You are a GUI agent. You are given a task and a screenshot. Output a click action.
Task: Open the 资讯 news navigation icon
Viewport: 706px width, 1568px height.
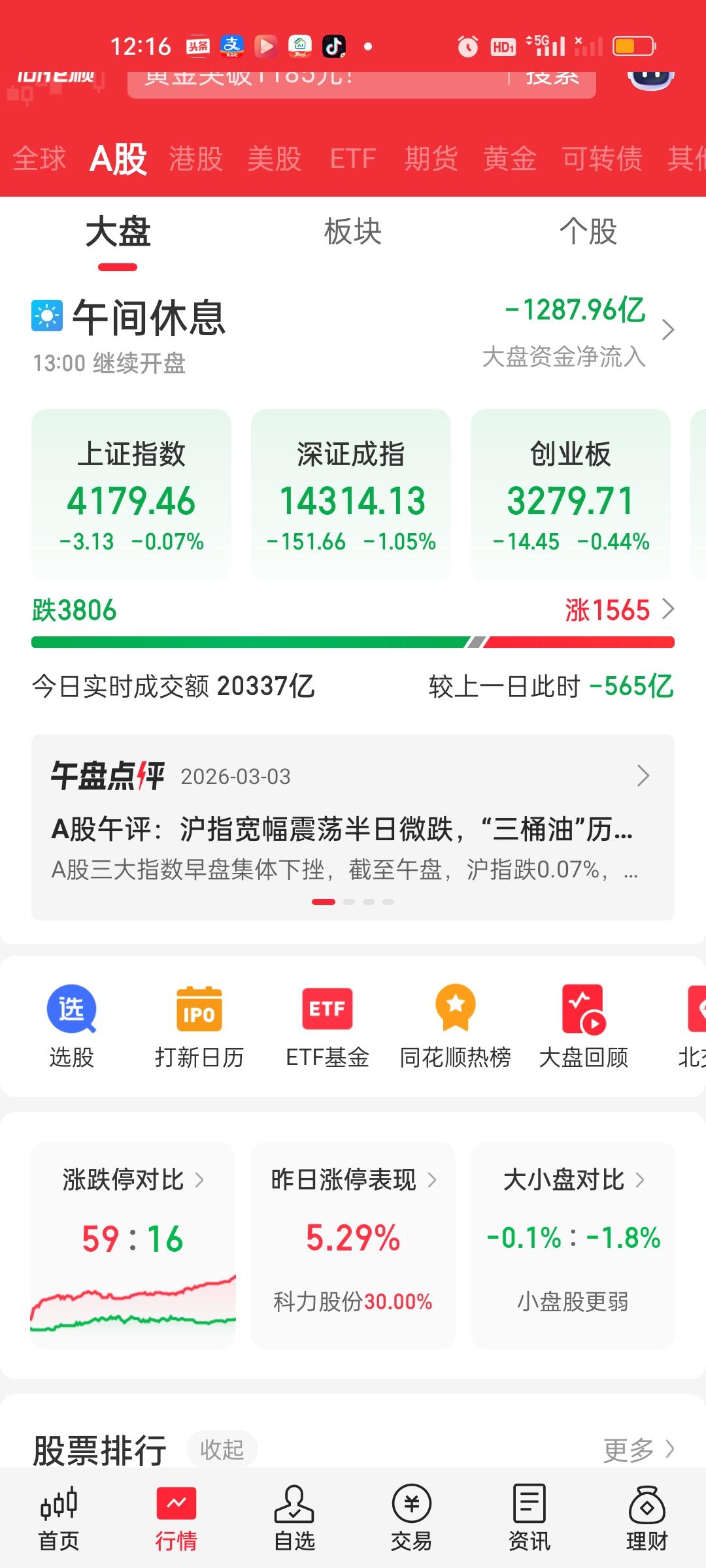click(x=529, y=1516)
